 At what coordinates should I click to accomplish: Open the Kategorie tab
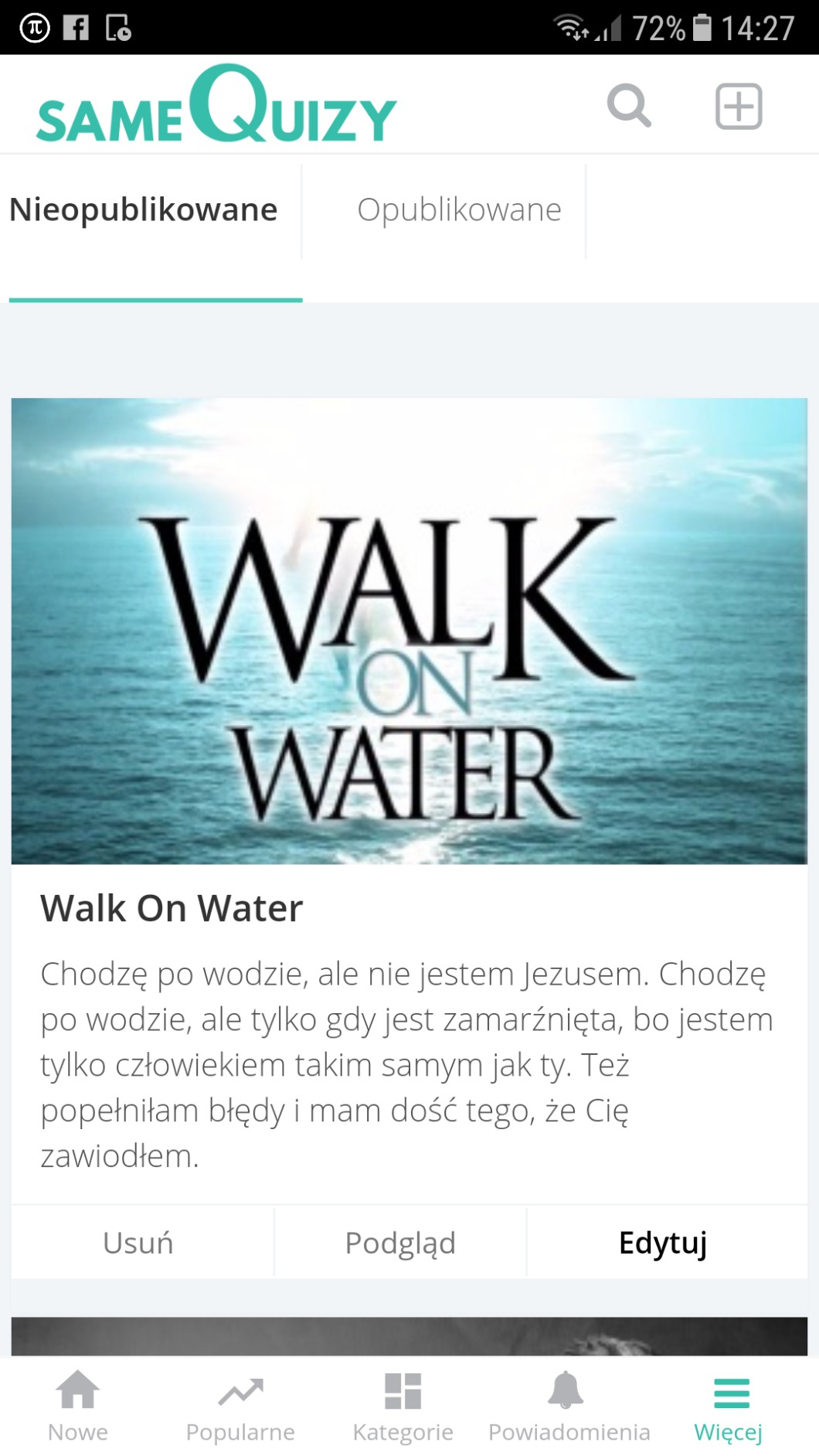(x=403, y=1407)
